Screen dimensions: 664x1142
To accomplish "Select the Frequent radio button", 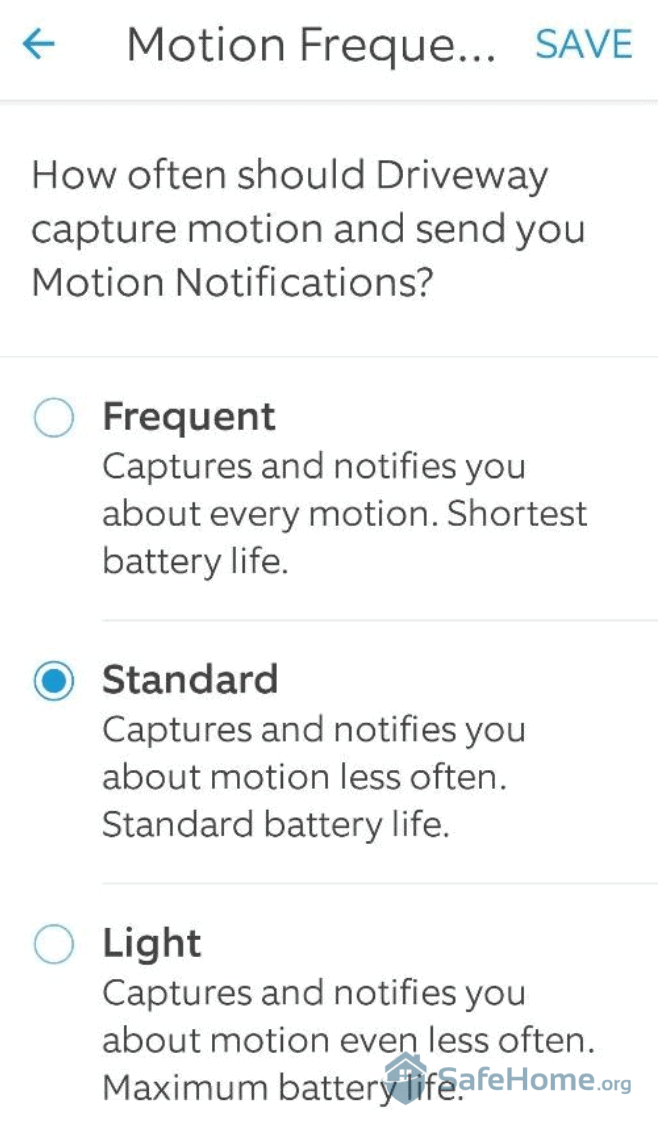I will (53, 418).
